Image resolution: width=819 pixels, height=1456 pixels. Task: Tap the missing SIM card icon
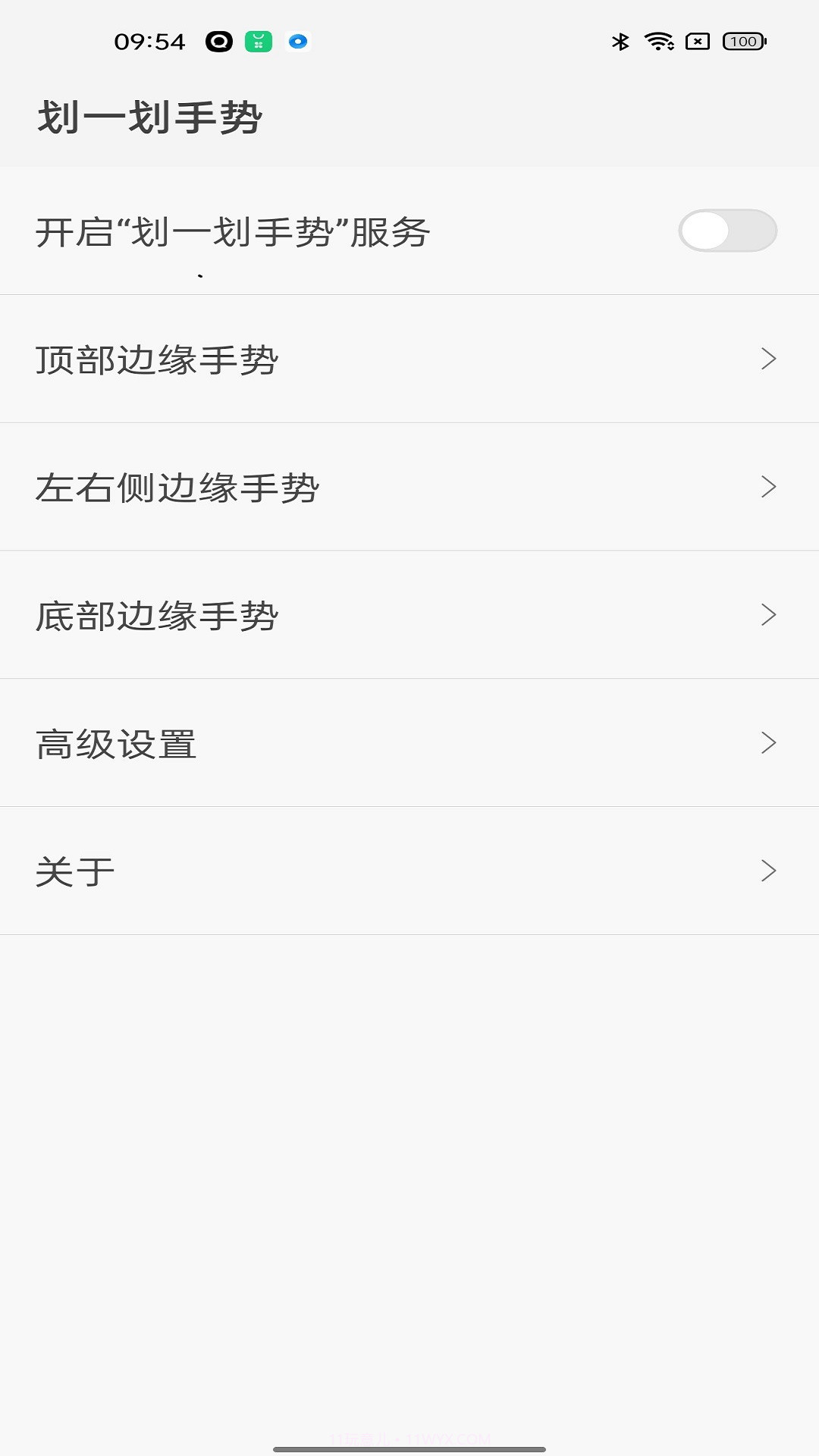(696, 42)
